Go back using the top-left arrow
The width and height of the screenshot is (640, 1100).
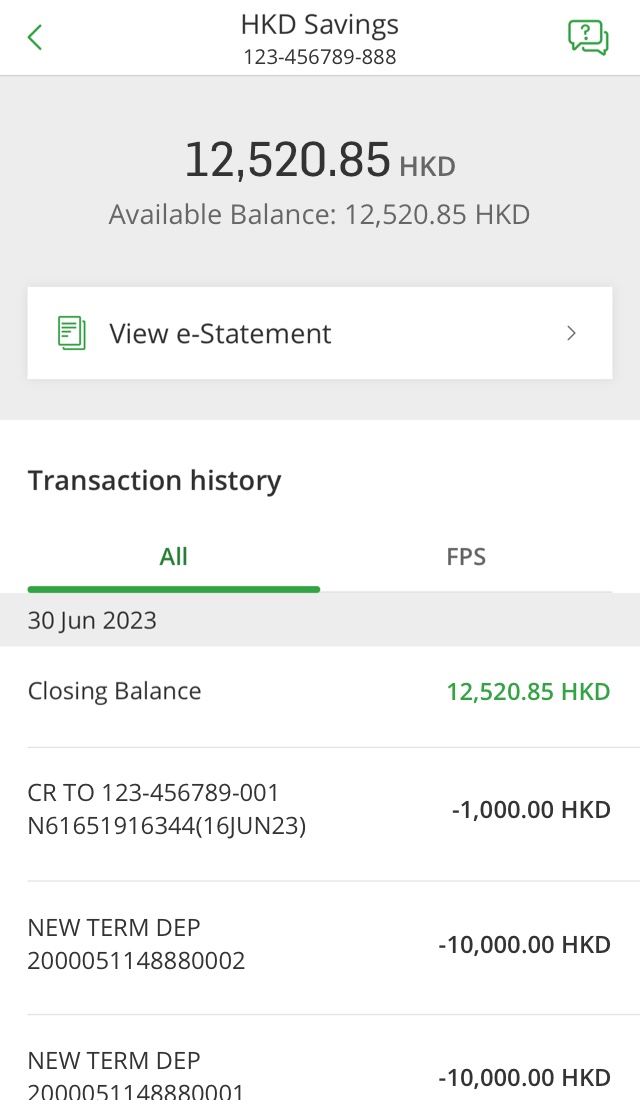point(35,37)
